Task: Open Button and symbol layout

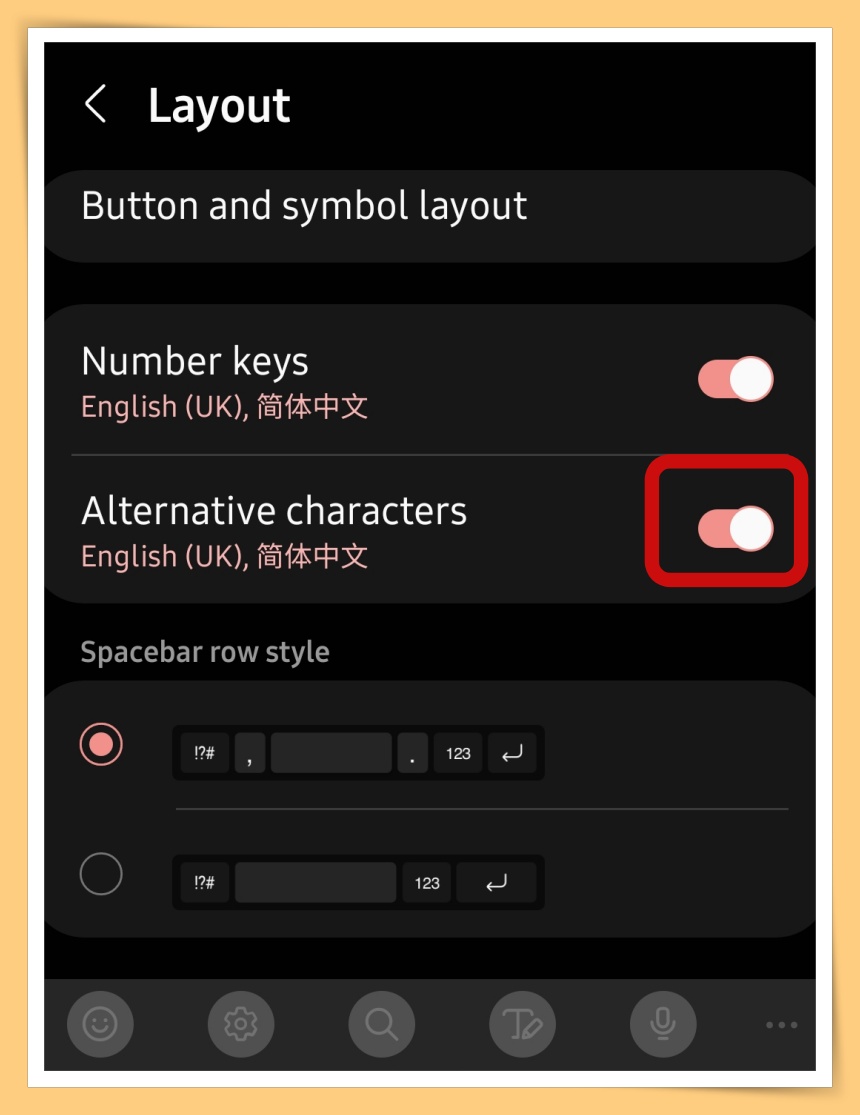Action: coord(304,206)
